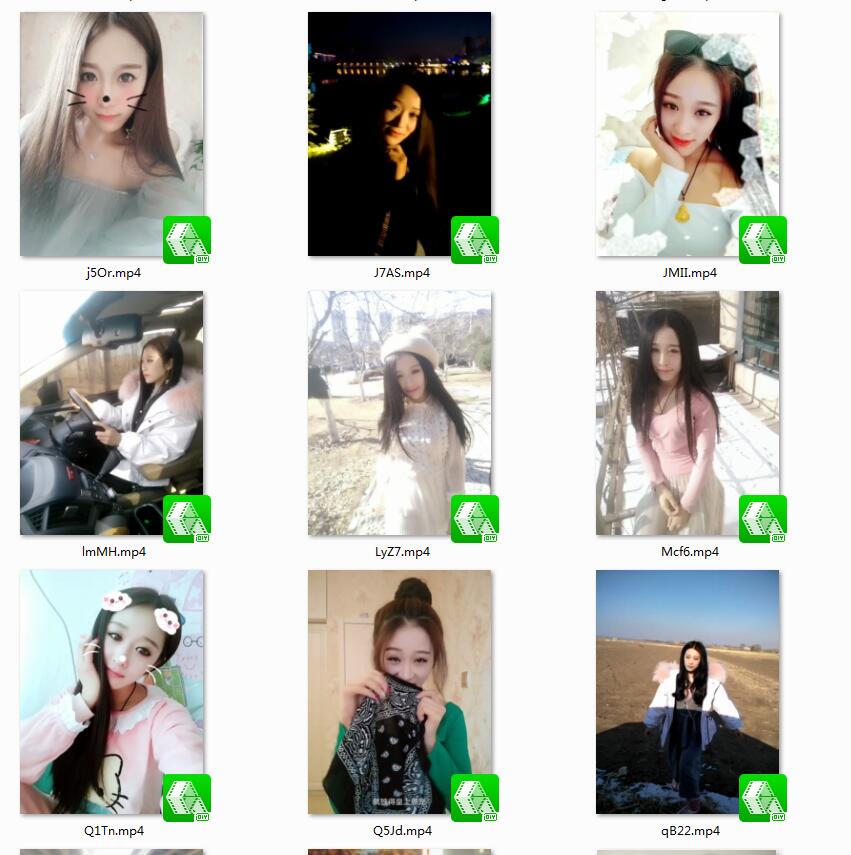Viewport: 851px width, 855px height.
Task: Open the qB22.mp4 video thumbnail
Action: [x=687, y=692]
